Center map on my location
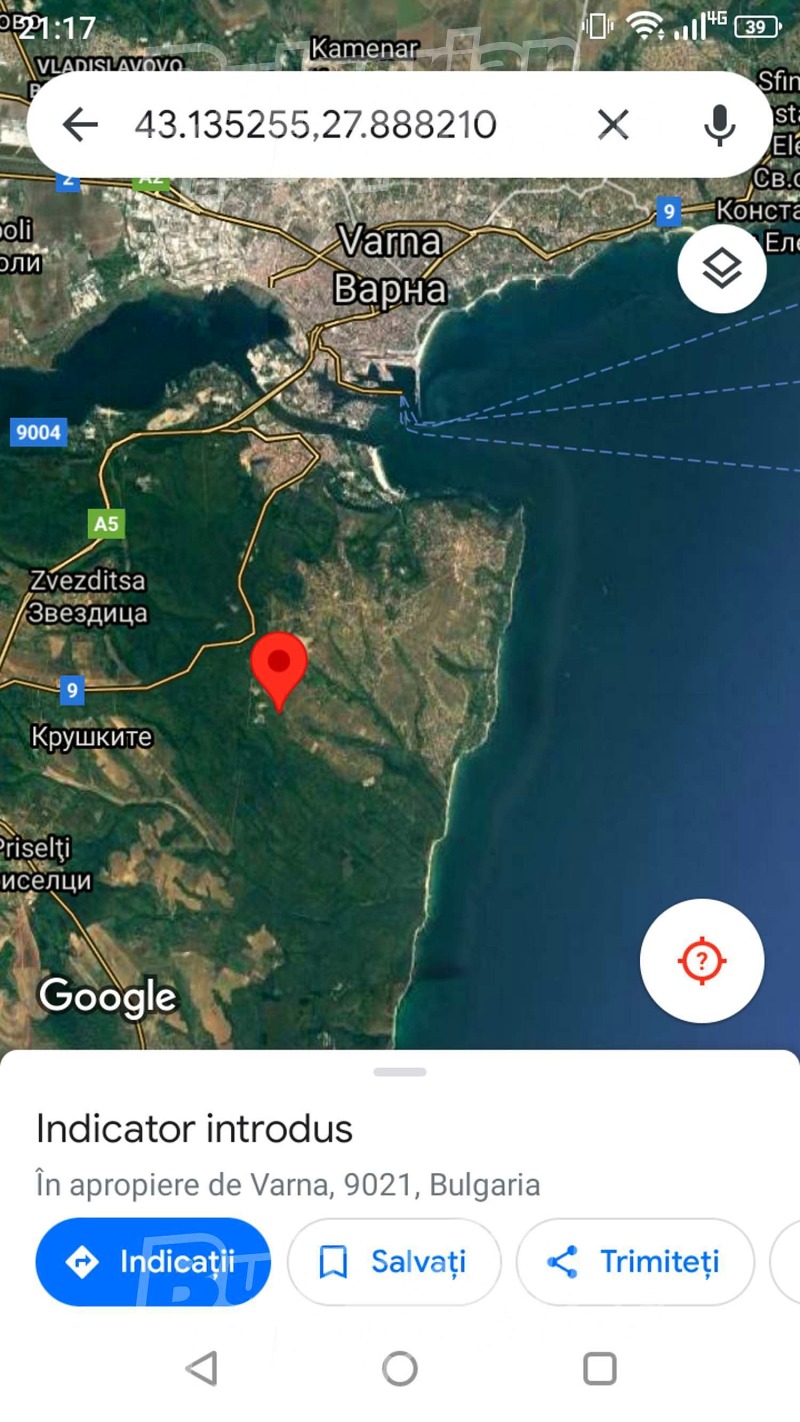The width and height of the screenshot is (800, 1422). [x=702, y=961]
